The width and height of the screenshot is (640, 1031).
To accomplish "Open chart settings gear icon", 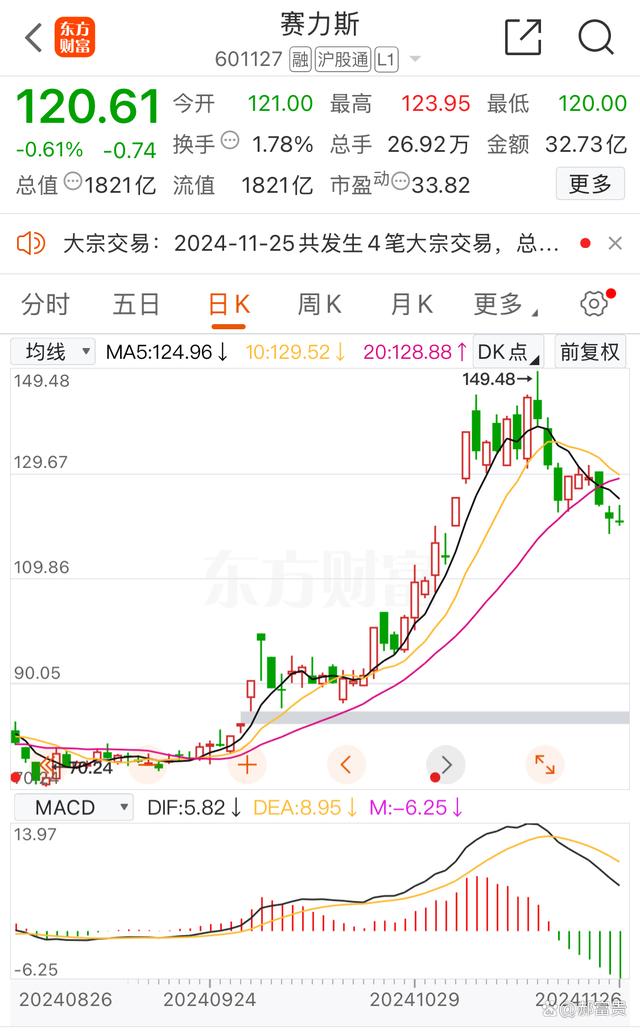I will coord(595,304).
